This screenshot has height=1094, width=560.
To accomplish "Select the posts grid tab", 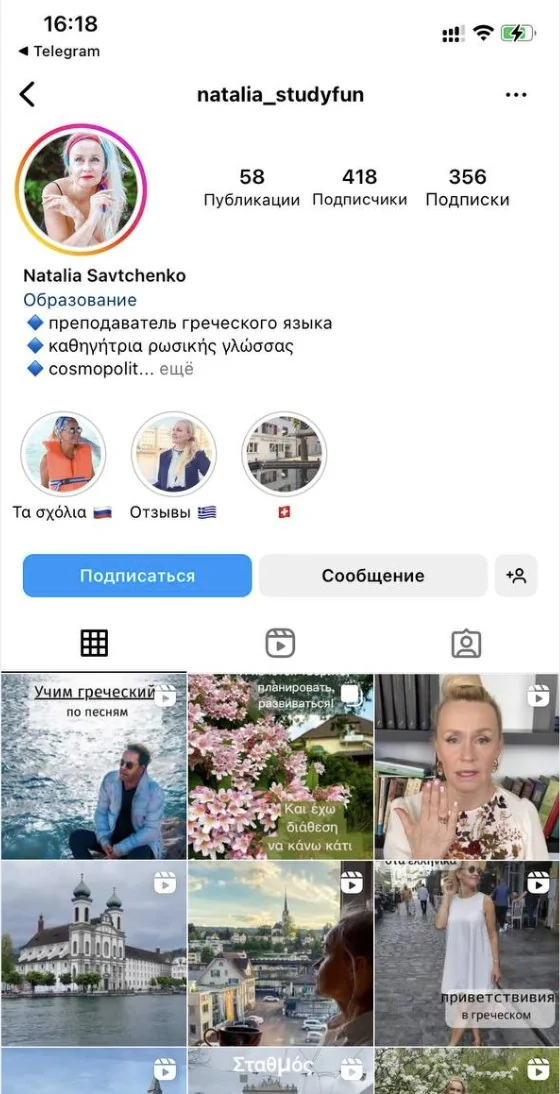I will (x=94, y=643).
